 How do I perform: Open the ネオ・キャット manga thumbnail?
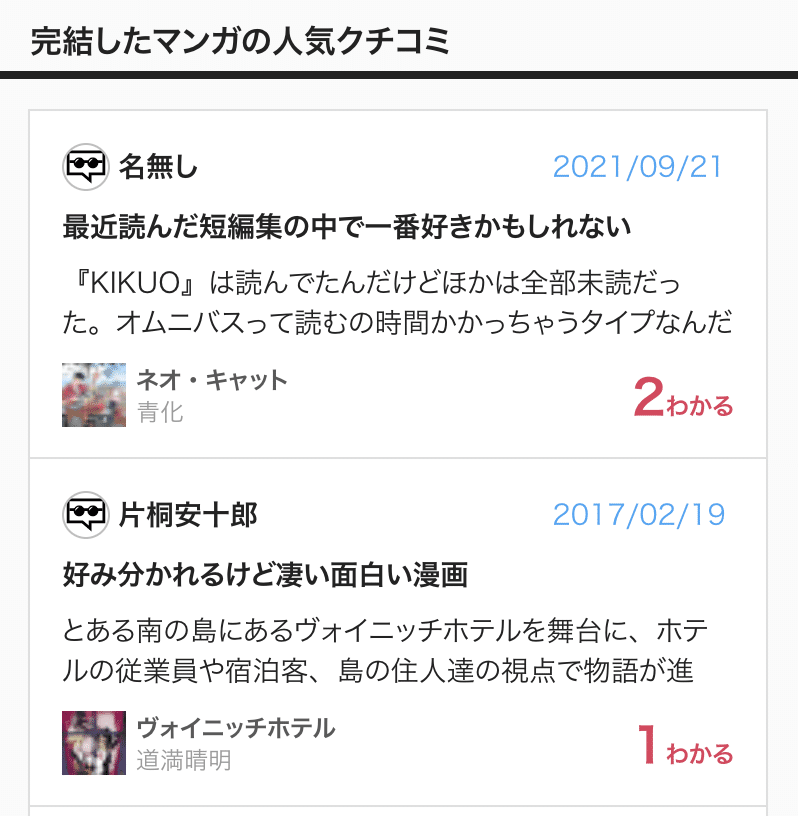(94, 395)
